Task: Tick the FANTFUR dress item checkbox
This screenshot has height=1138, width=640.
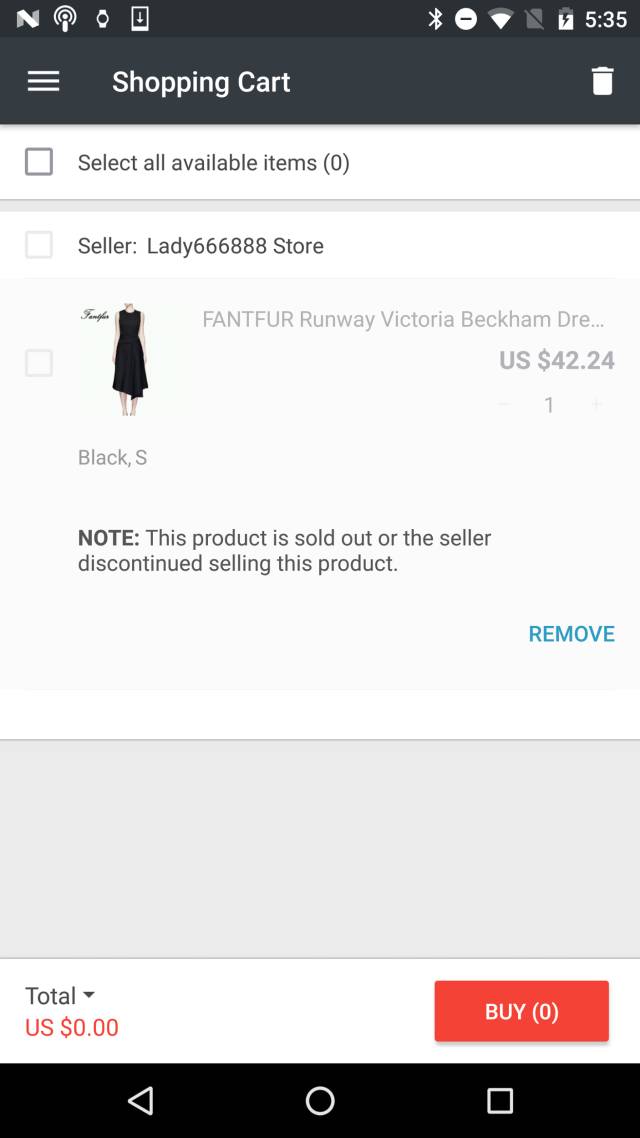Action: point(39,363)
